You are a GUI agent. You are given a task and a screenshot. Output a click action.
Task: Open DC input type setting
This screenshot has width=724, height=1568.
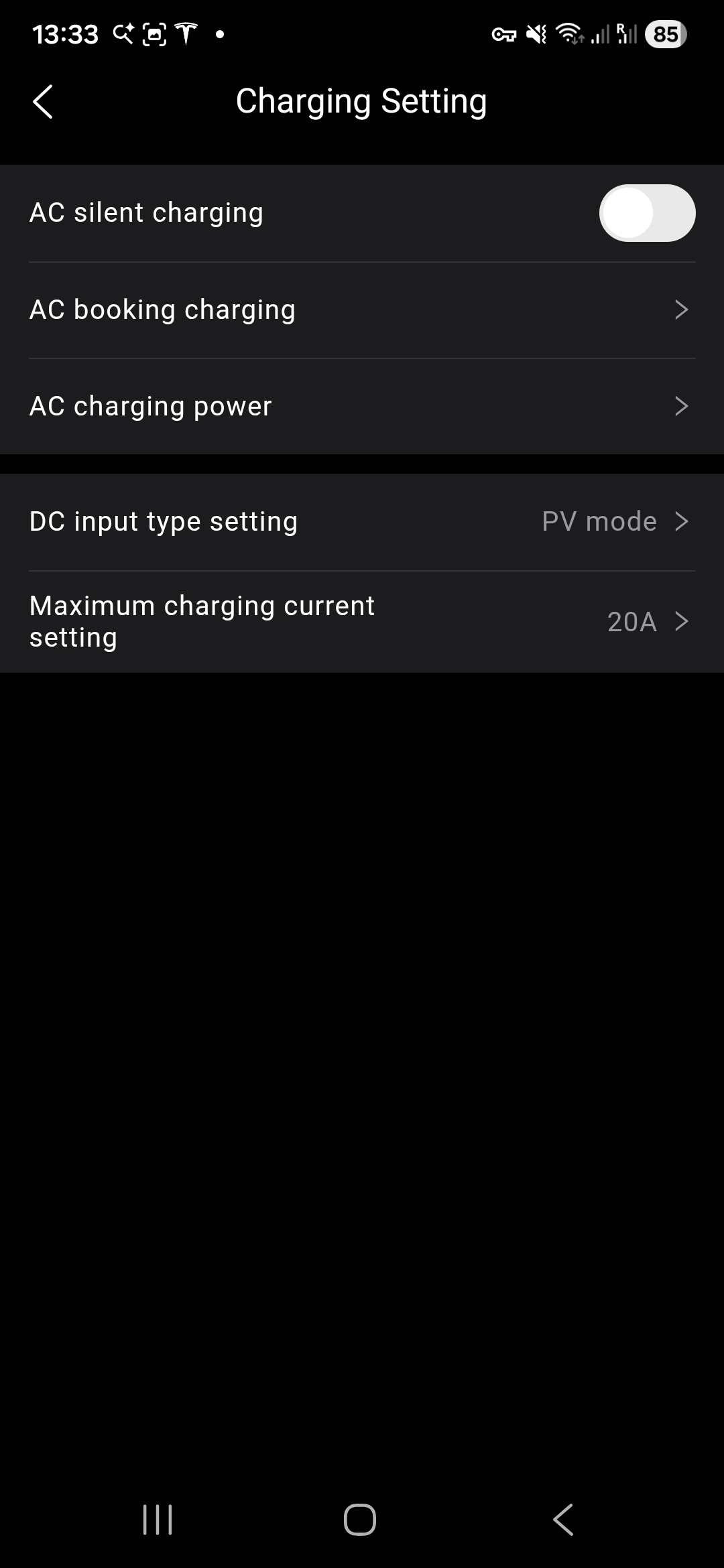point(362,522)
